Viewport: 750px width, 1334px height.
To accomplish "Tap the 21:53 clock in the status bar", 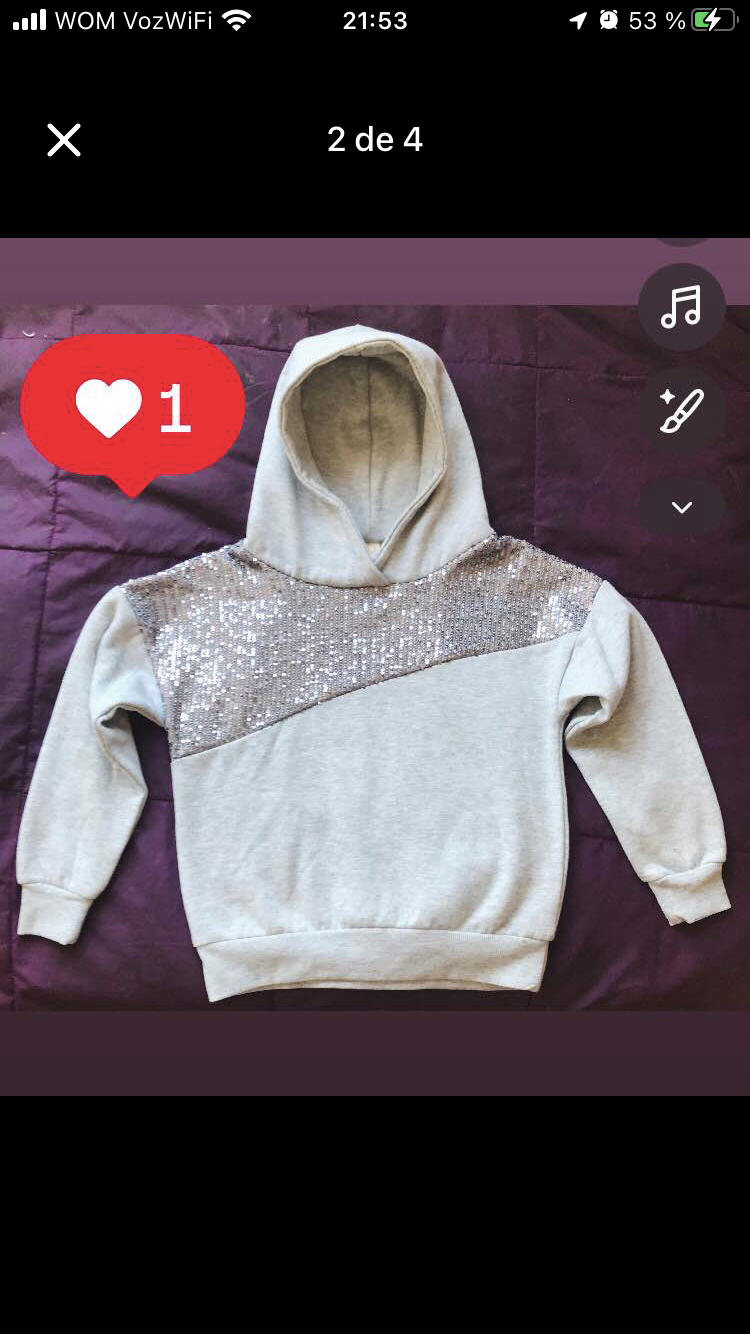I will tap(375, 20).
